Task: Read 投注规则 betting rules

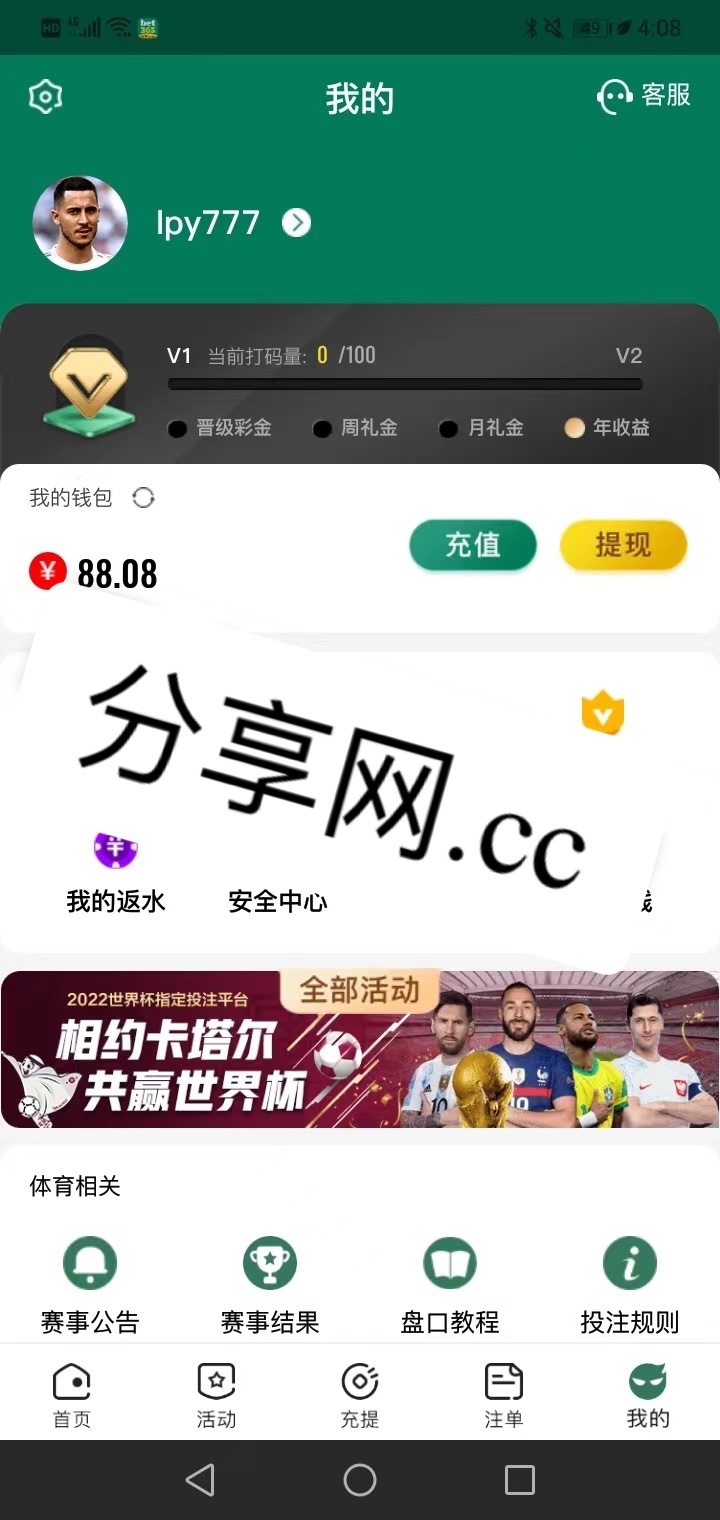Action: pyautogui.click(x=630, y=1285)
